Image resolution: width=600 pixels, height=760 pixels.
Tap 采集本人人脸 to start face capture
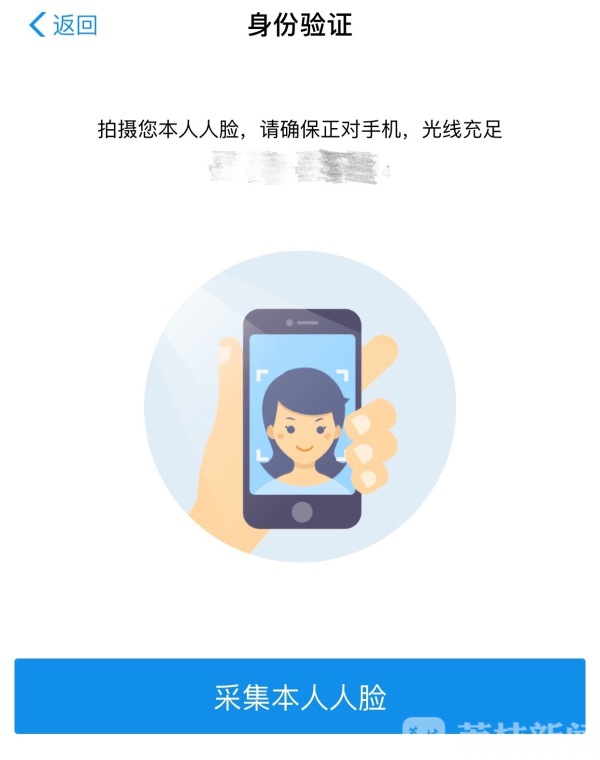(x=300, y=697)
